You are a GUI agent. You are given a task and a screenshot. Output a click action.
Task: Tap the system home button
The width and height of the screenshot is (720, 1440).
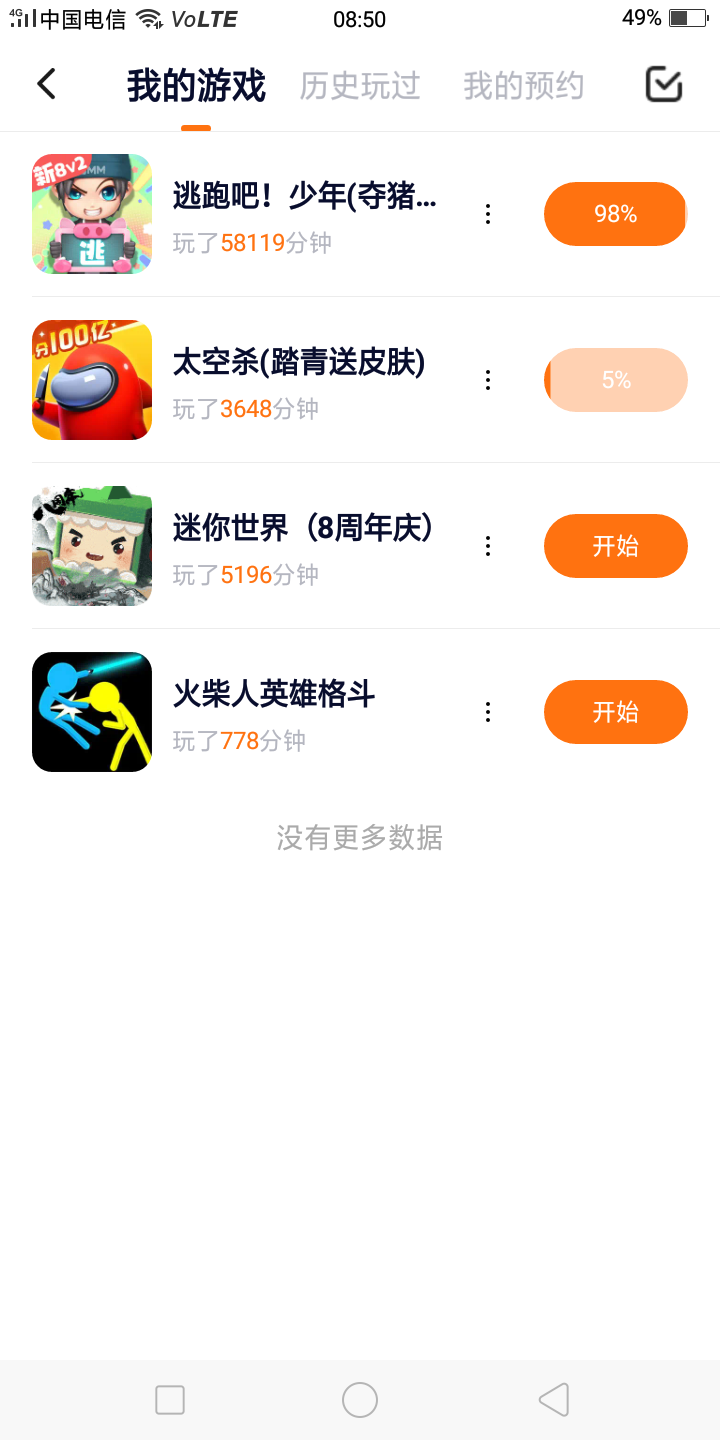(x=360, y=1400)
